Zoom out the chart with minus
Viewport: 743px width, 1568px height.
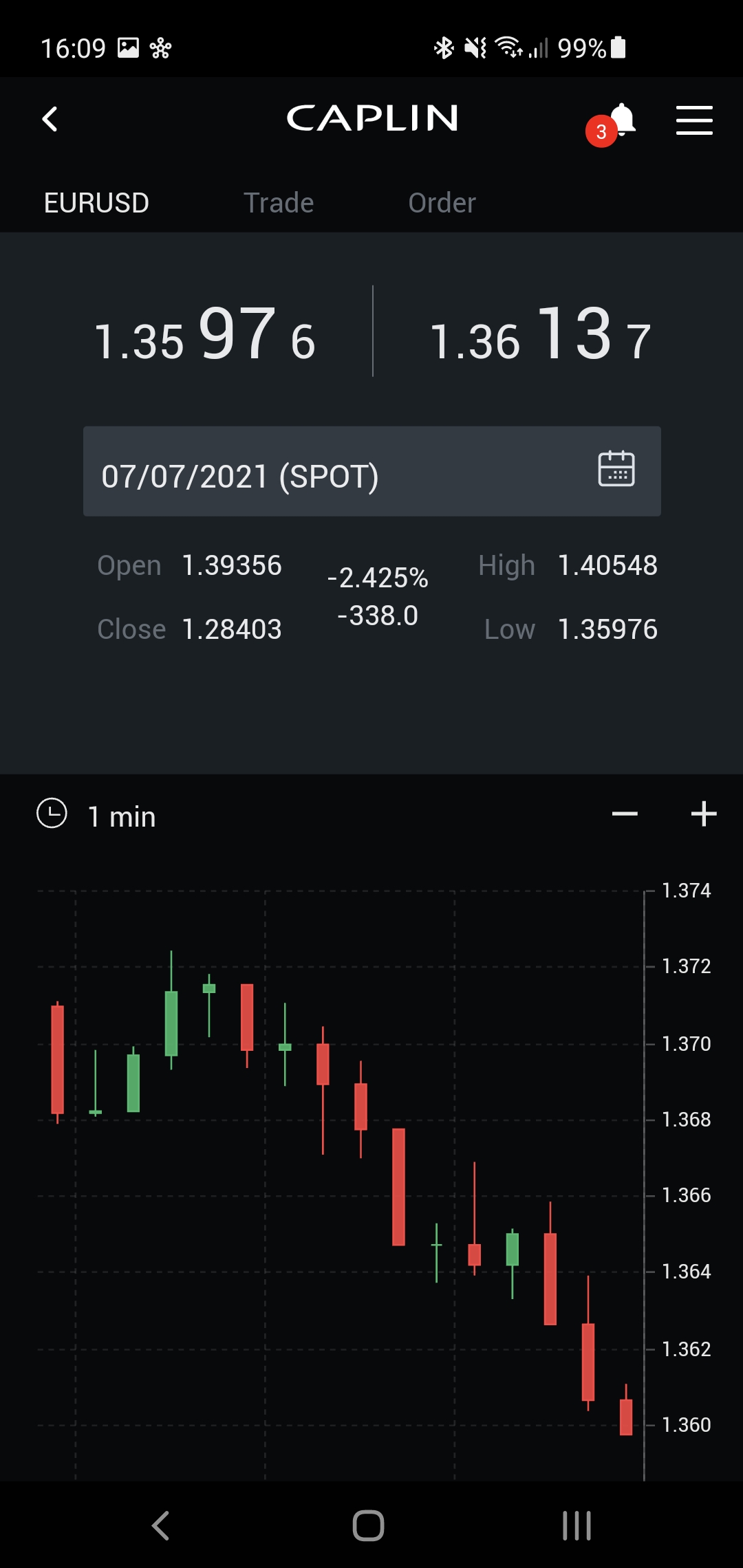(625, 814)
